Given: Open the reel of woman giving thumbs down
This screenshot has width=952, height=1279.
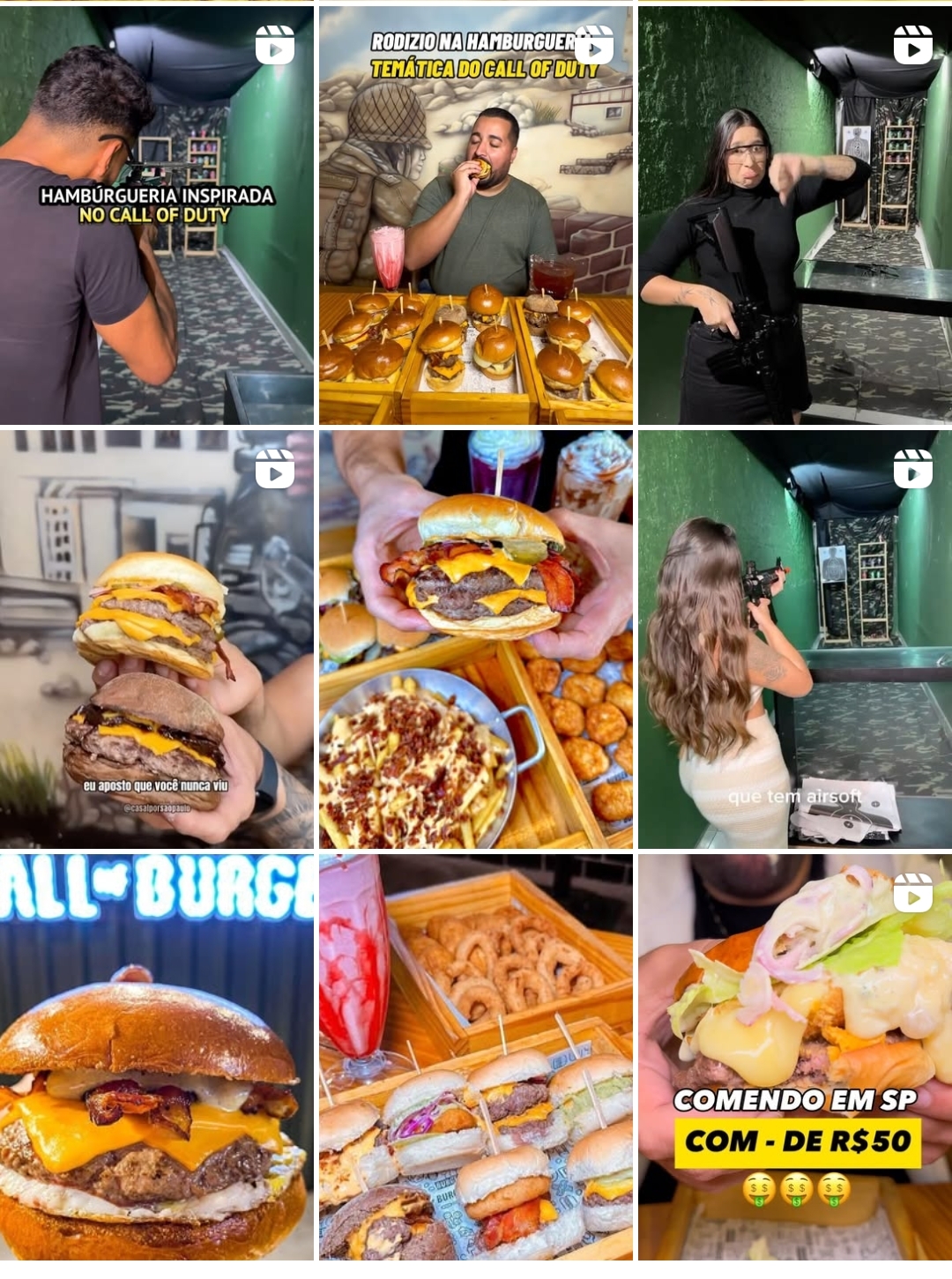Looking at the screenshot, I should coord(794,216).
